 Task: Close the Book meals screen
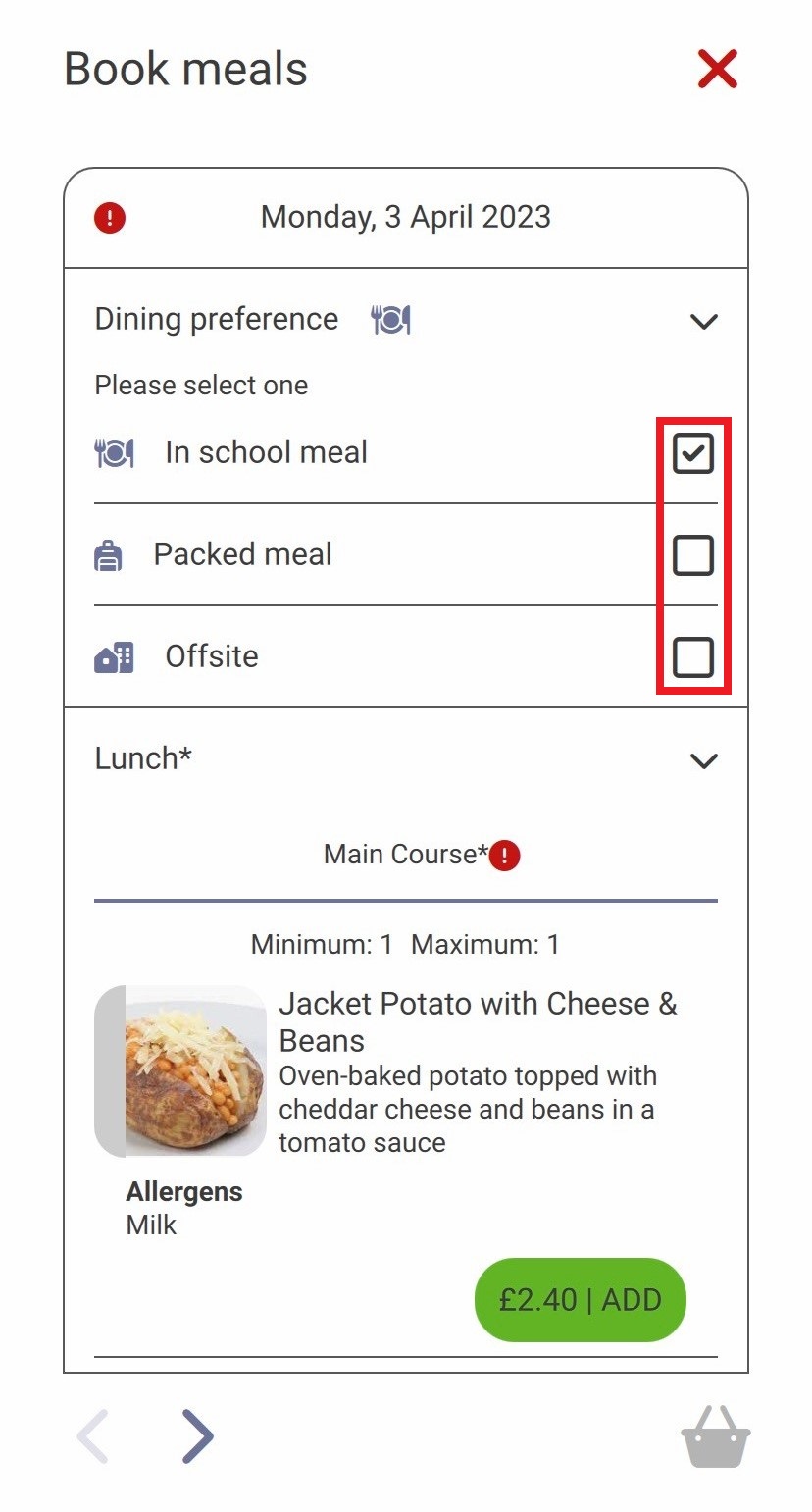click(717, 70)
